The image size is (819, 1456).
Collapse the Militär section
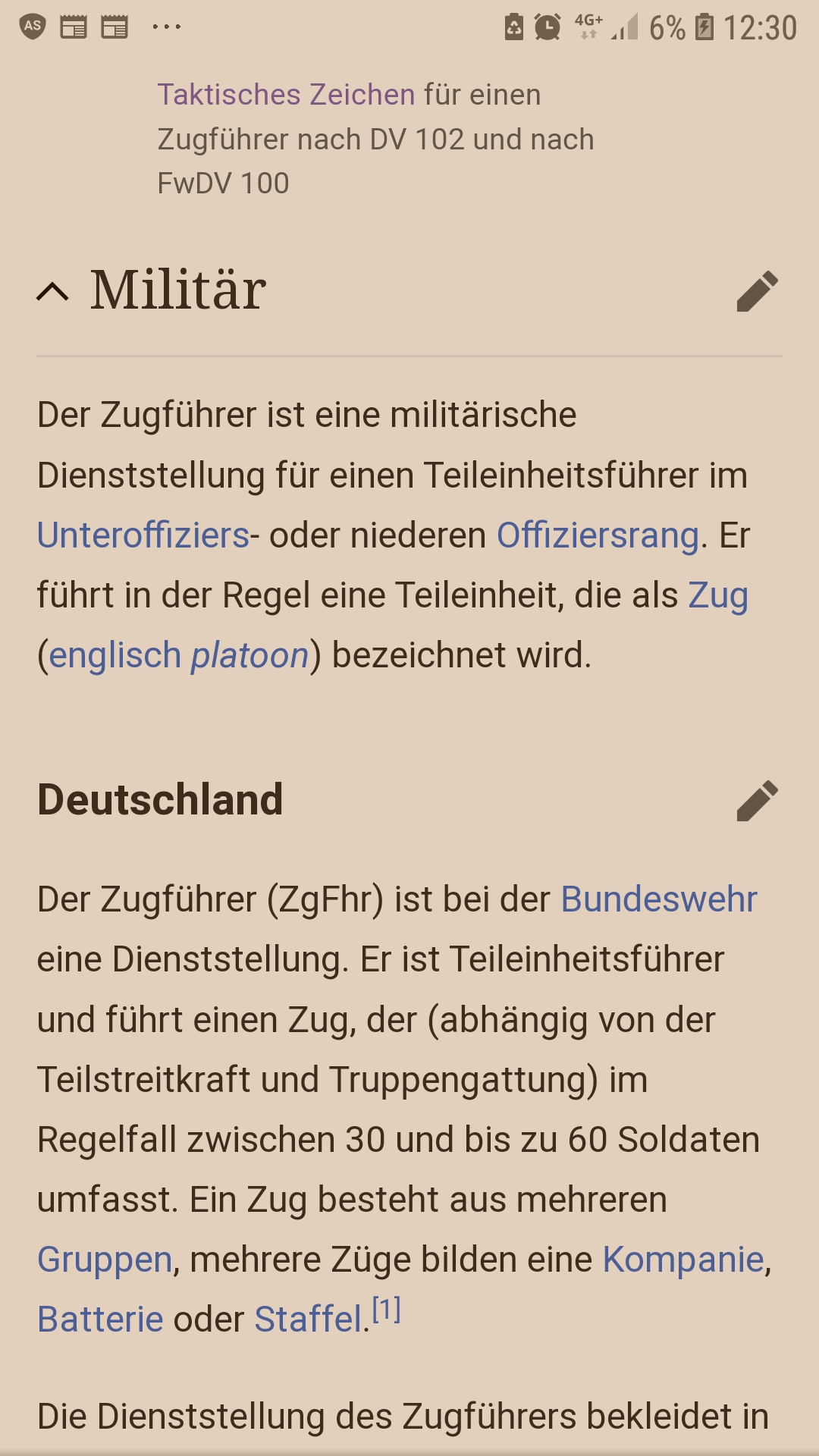[x=52, y=291]
